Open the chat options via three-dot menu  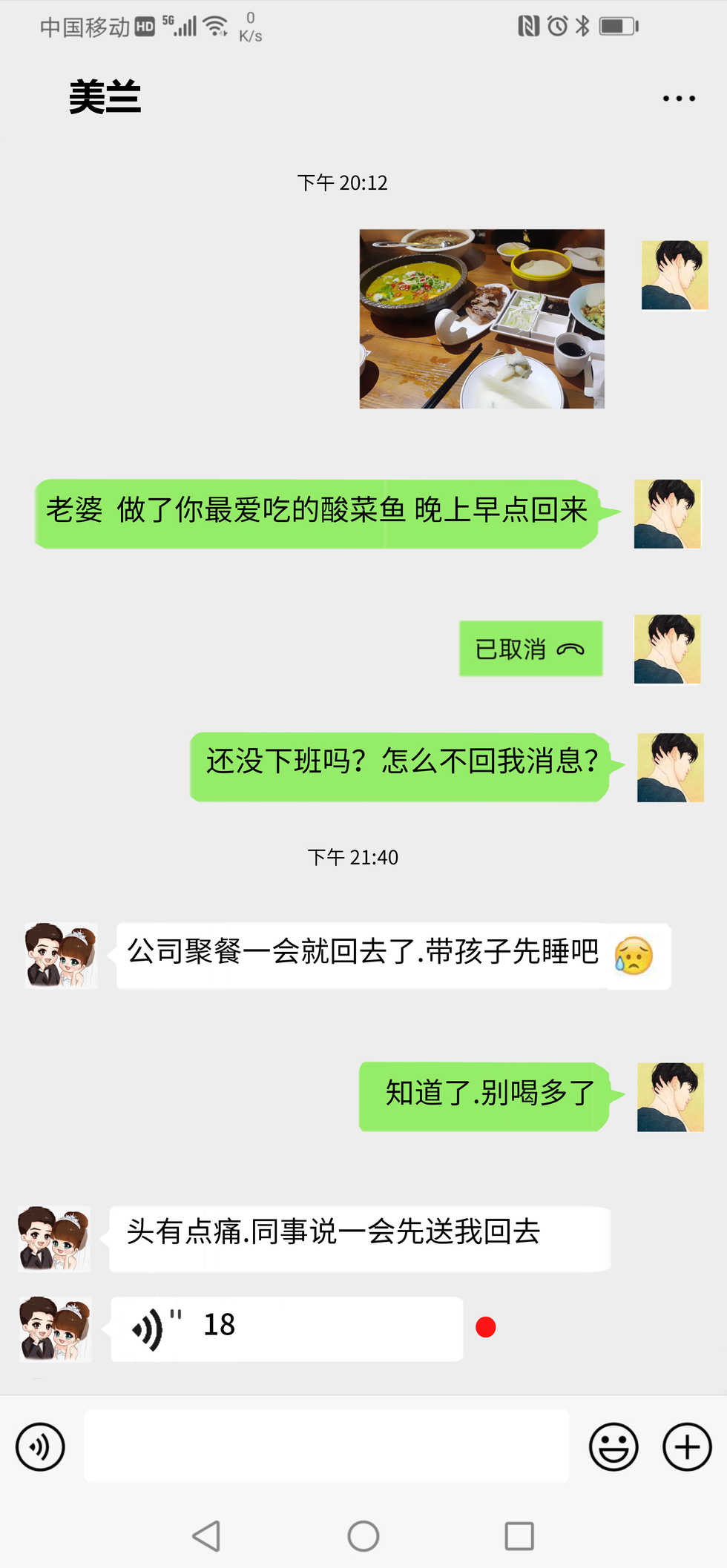click(x=677, y=97)
